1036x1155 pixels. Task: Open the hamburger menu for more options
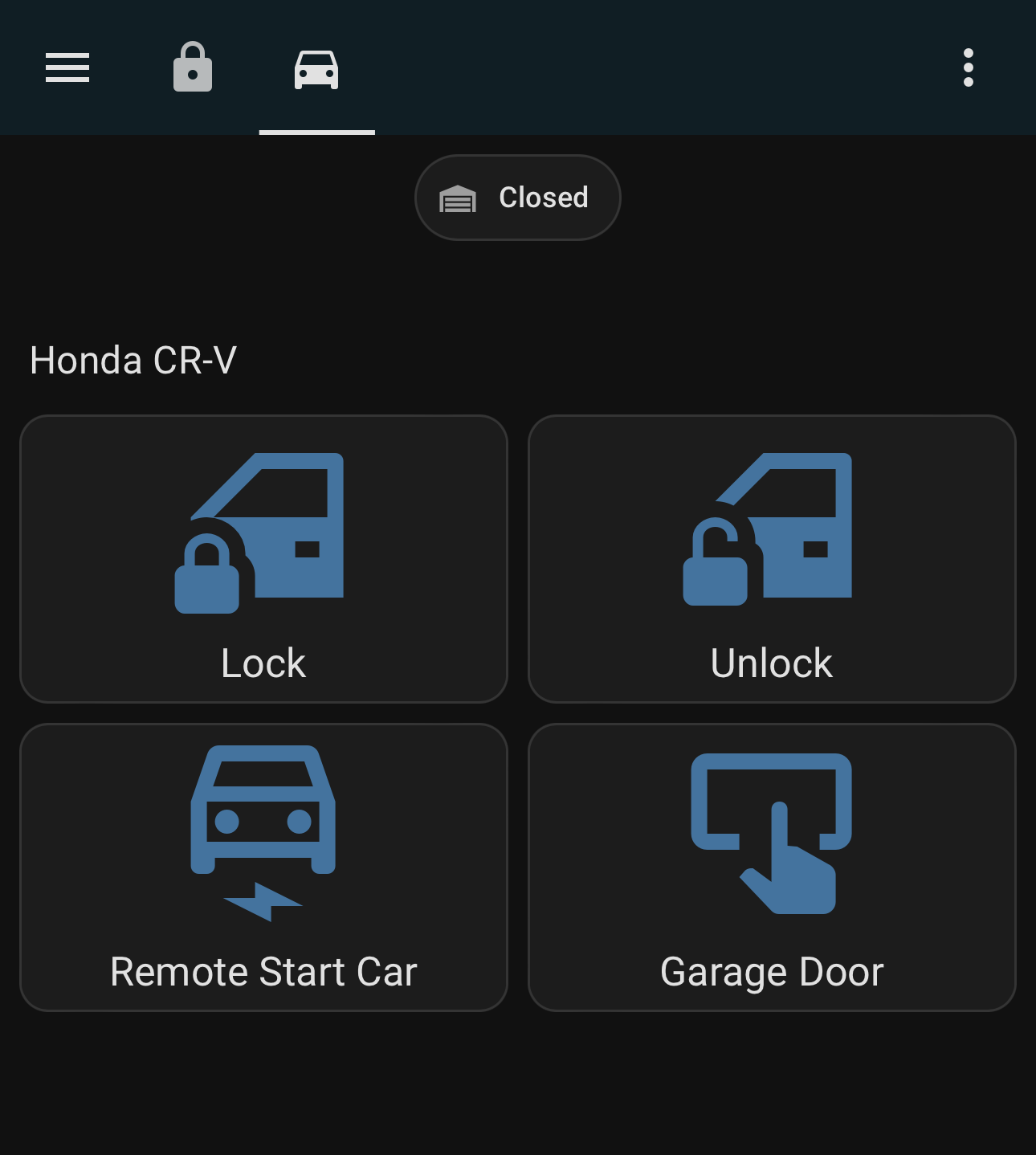(67, 68)
